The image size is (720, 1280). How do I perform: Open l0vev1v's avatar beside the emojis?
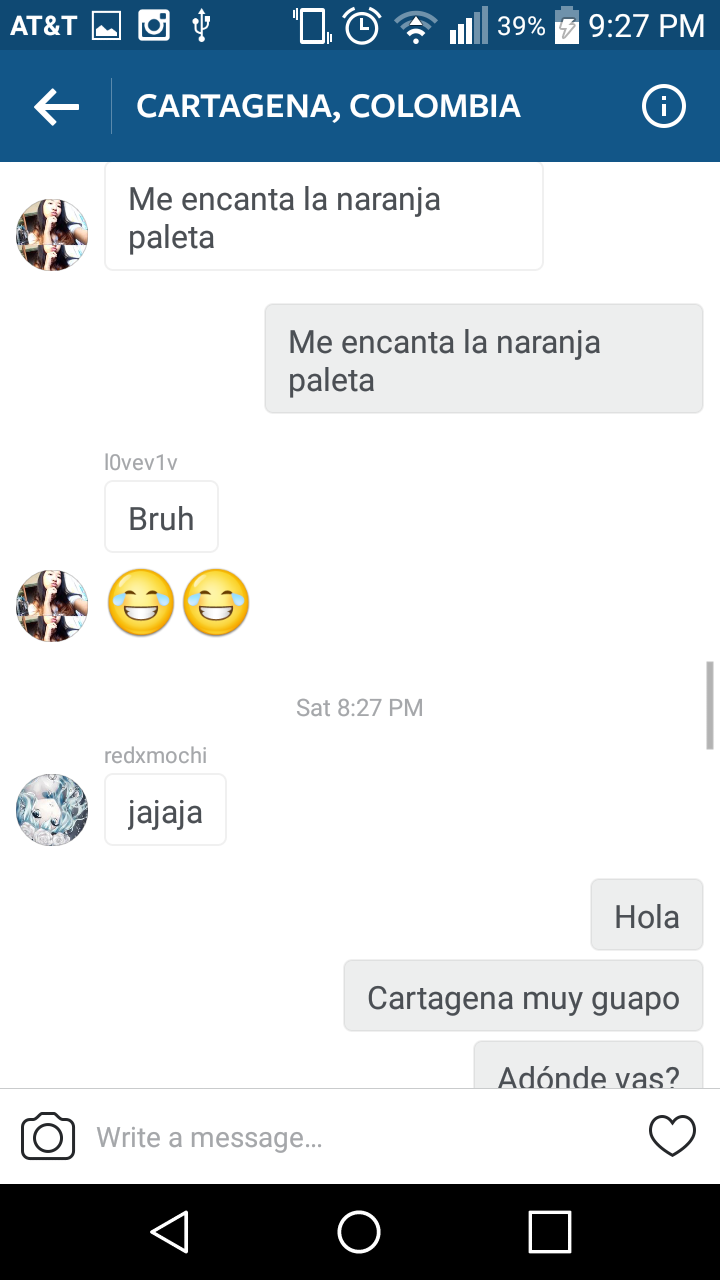52,606
